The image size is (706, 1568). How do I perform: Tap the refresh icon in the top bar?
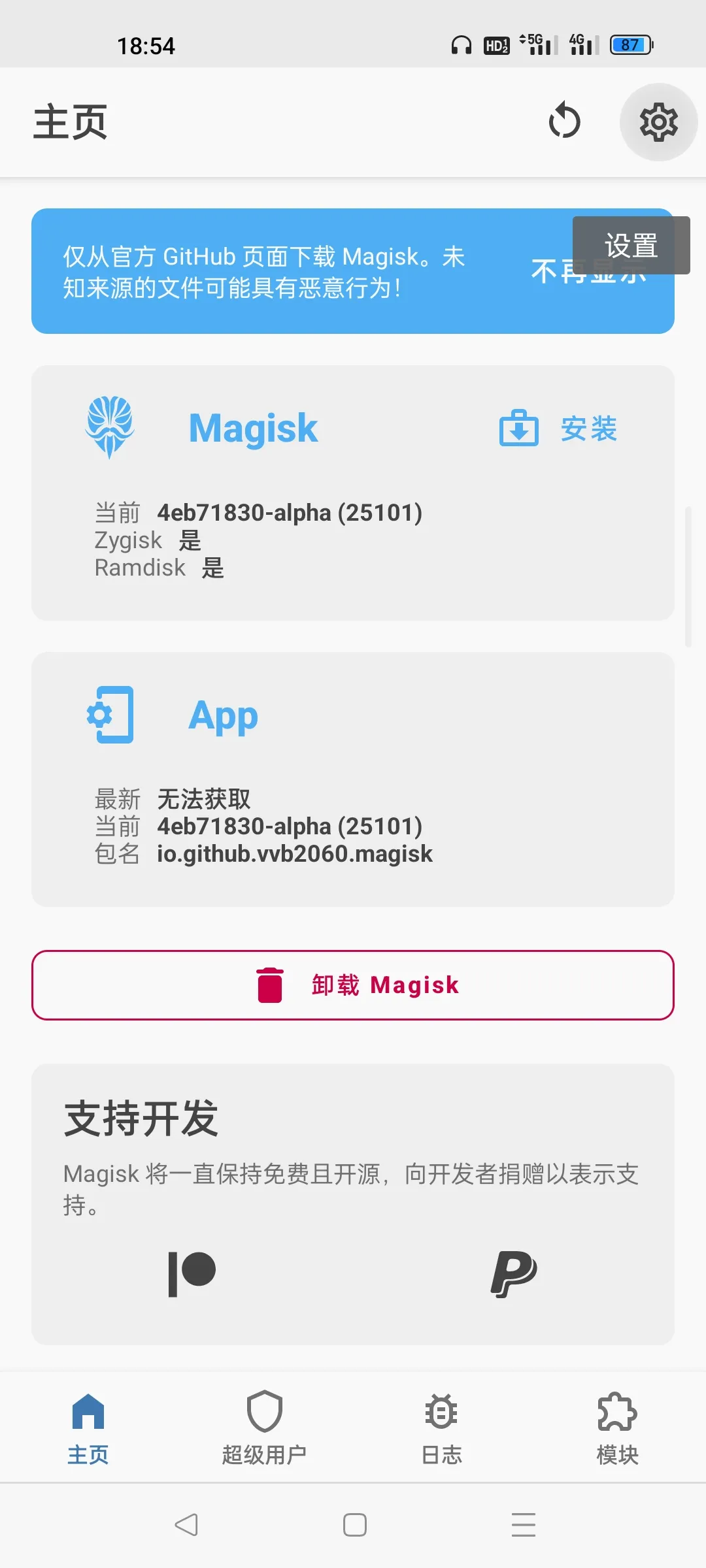564,122
